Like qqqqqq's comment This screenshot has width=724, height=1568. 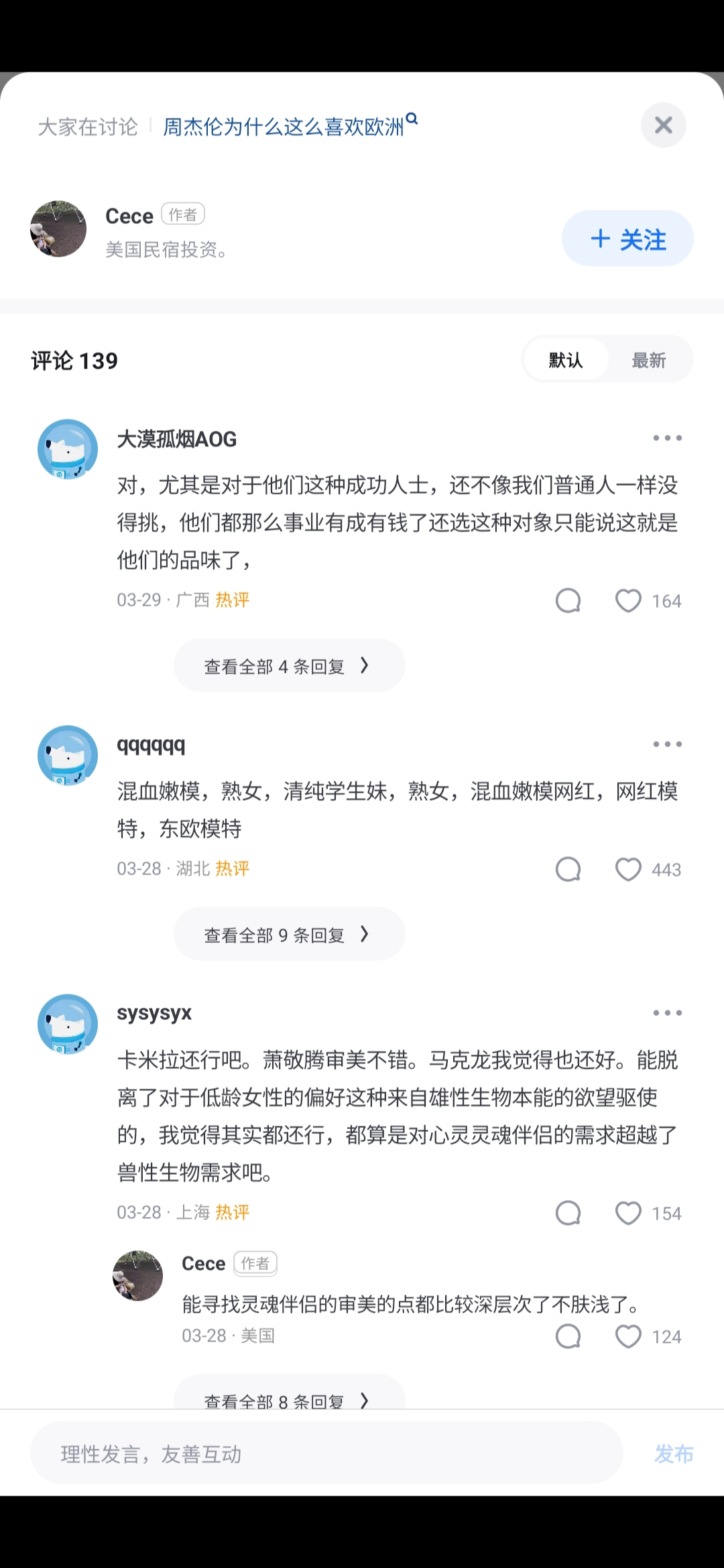point(628,869)
